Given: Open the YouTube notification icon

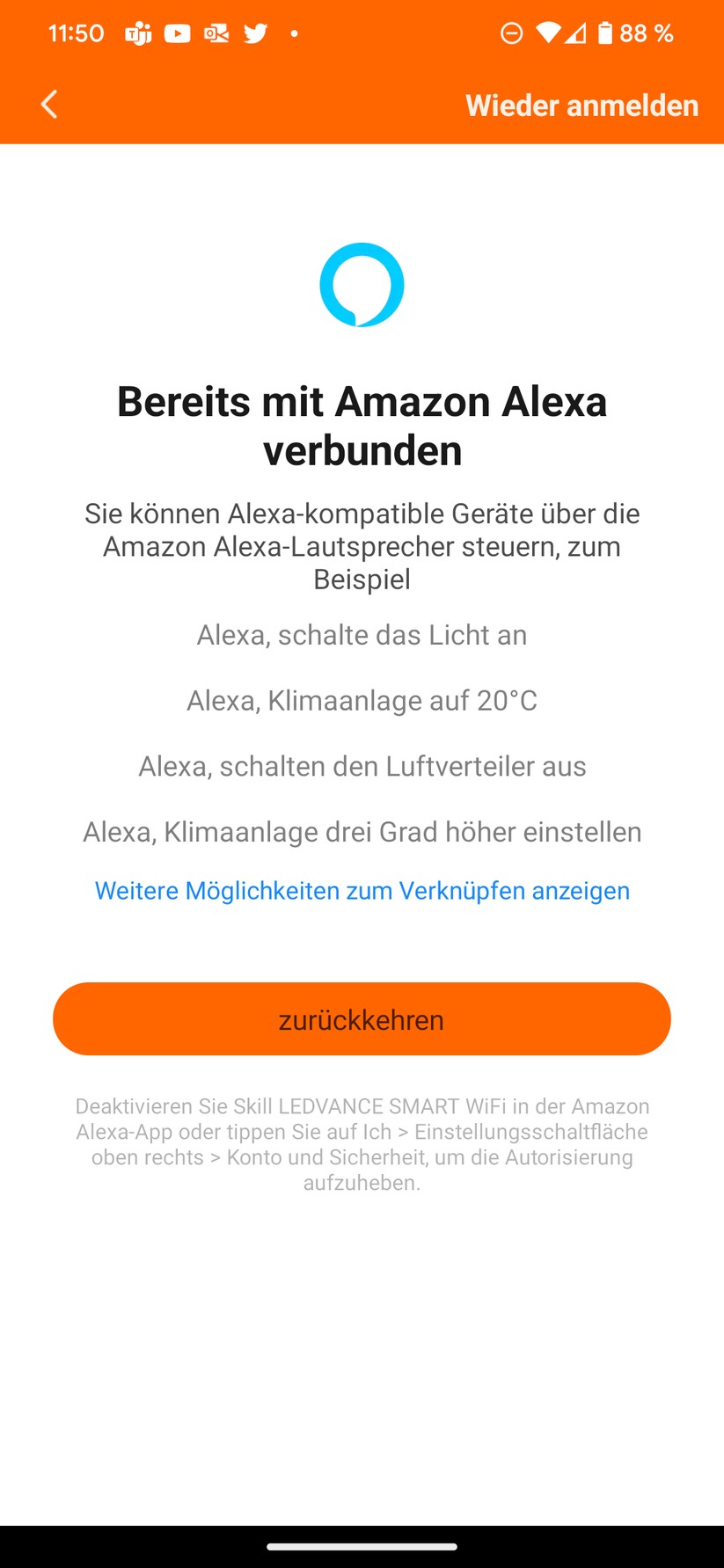Looking at the screenshot, I should tap(179, 33).
